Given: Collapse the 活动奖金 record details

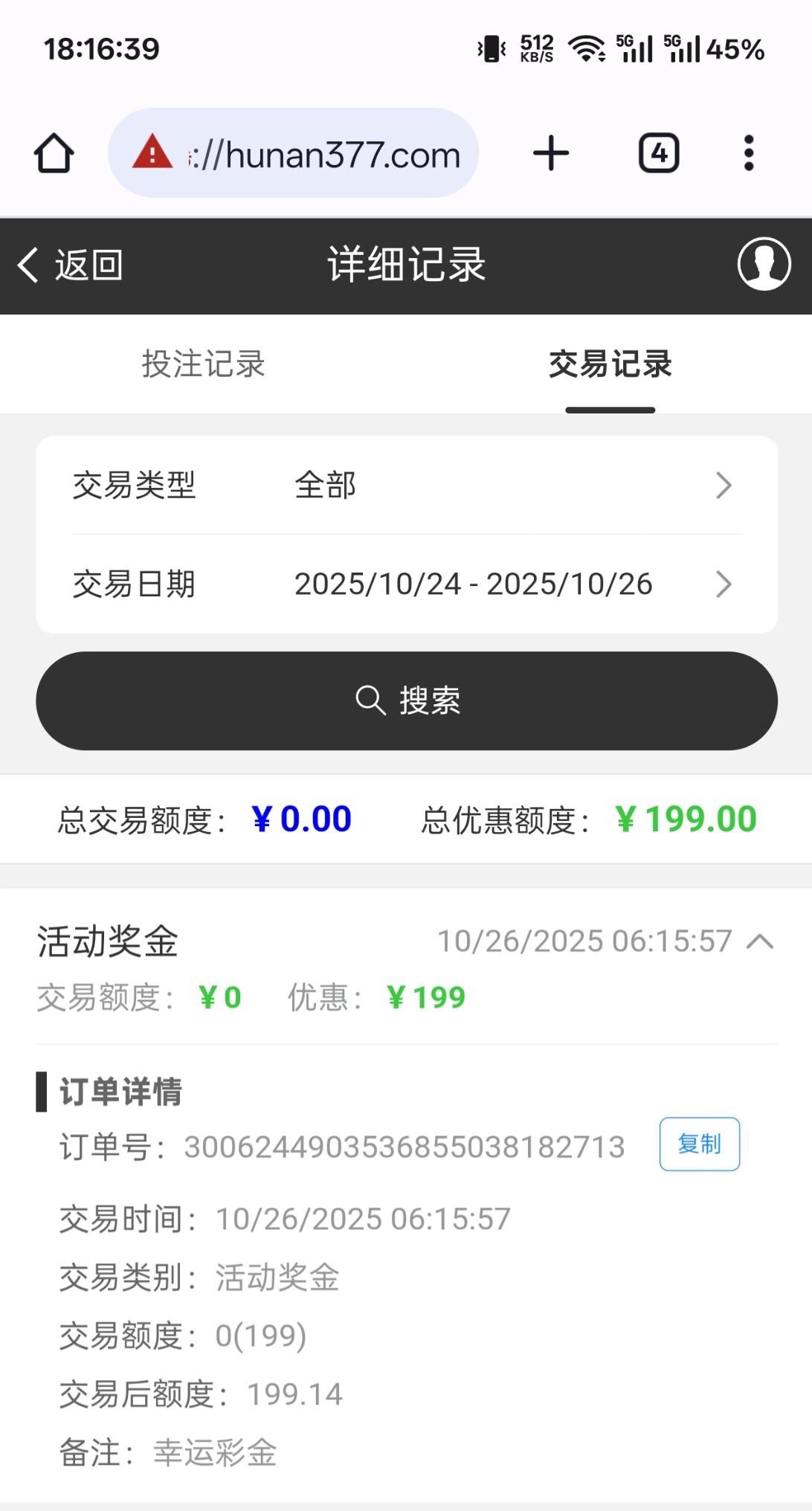Looking at the screenshot, I should pyautogui.click(x=760, y=942).
